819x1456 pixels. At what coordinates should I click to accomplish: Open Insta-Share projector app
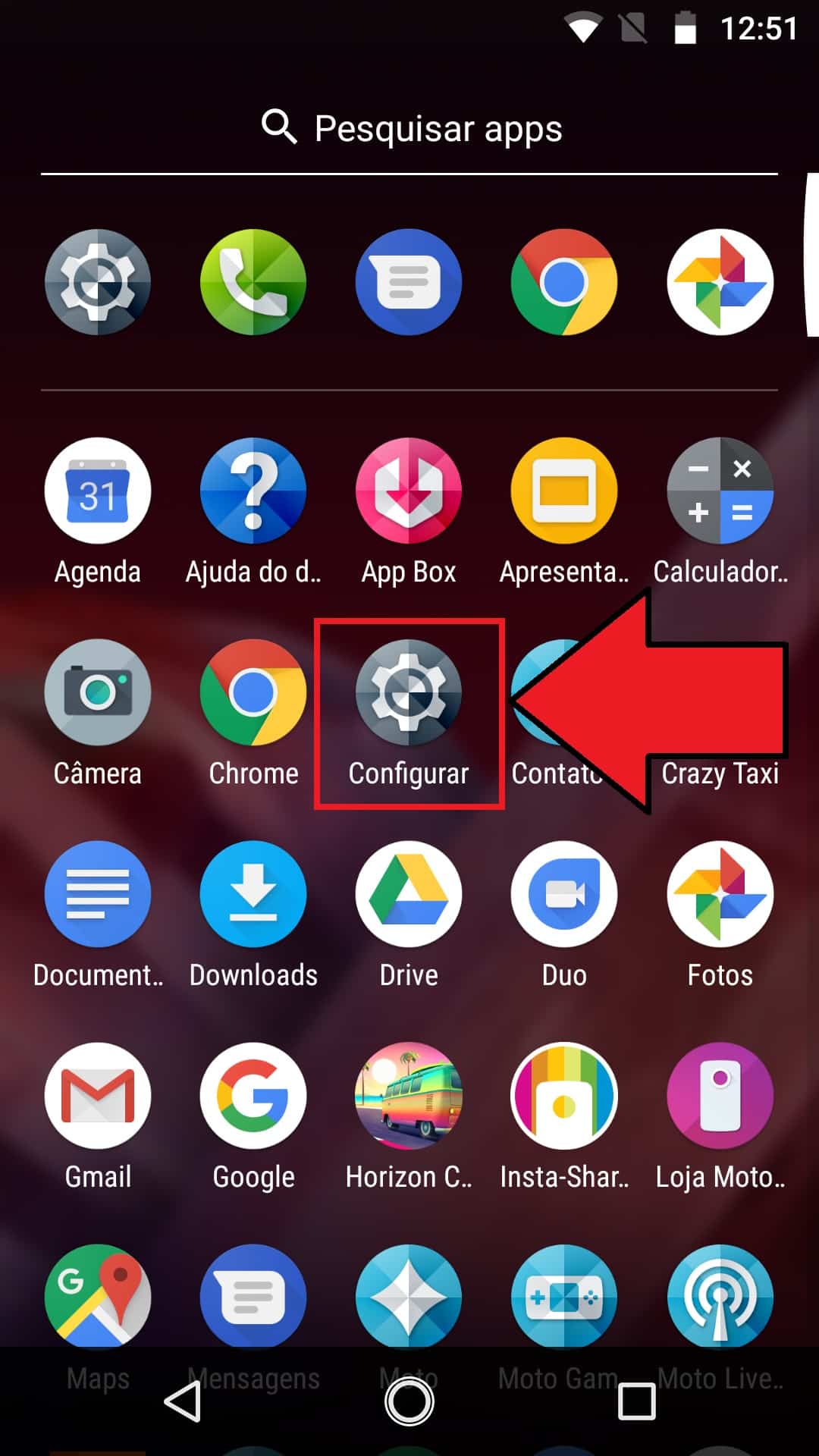click(x=564, y=1094)
